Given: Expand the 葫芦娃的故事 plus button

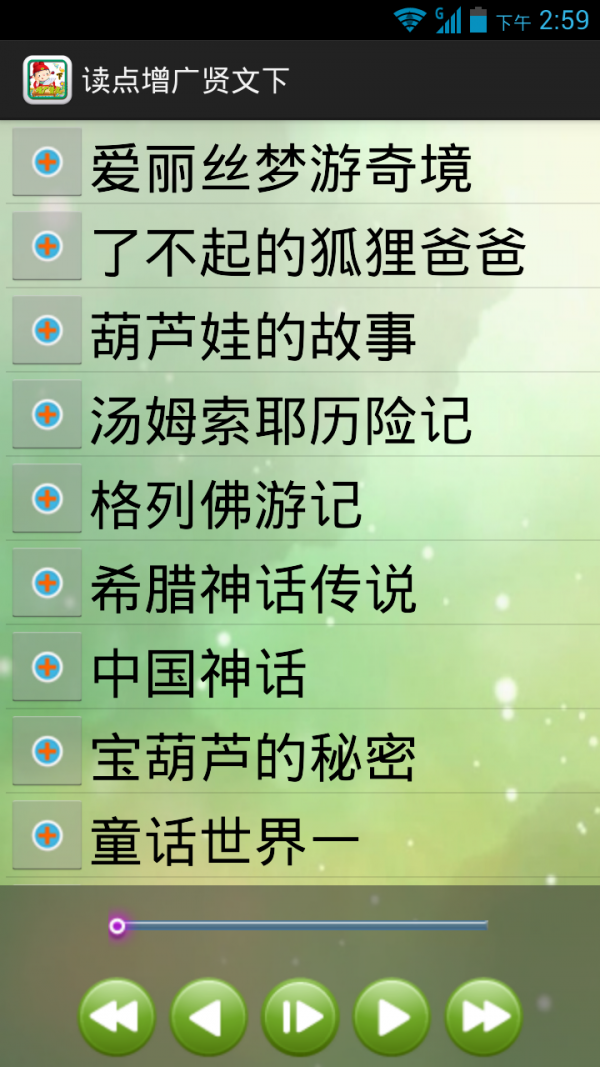Looking at the screenshot, I should point(47,330).
